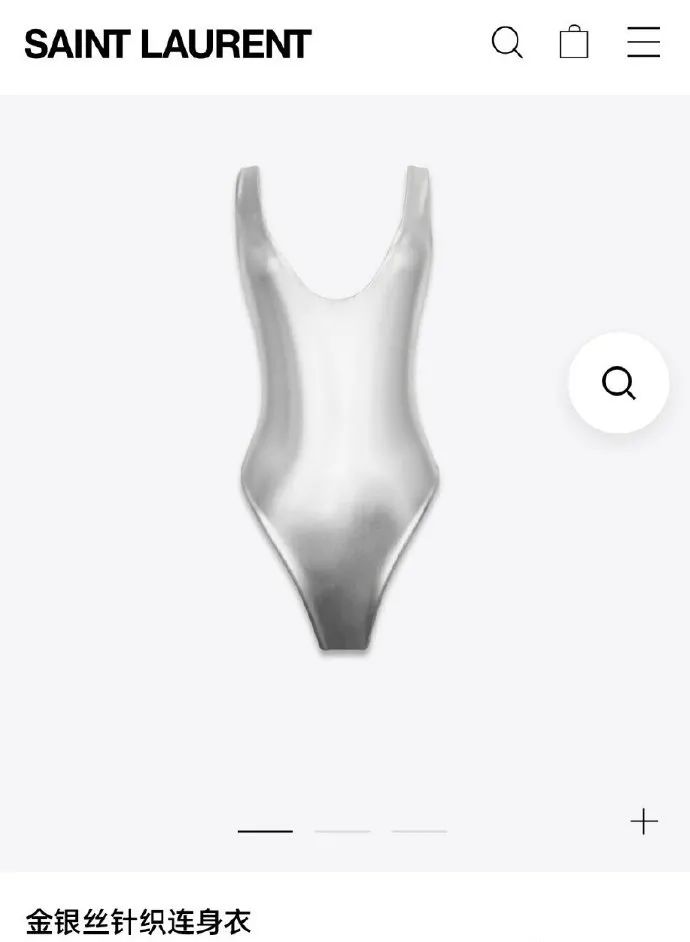Tap the magnifier button to zoom product image

[618, 383]
